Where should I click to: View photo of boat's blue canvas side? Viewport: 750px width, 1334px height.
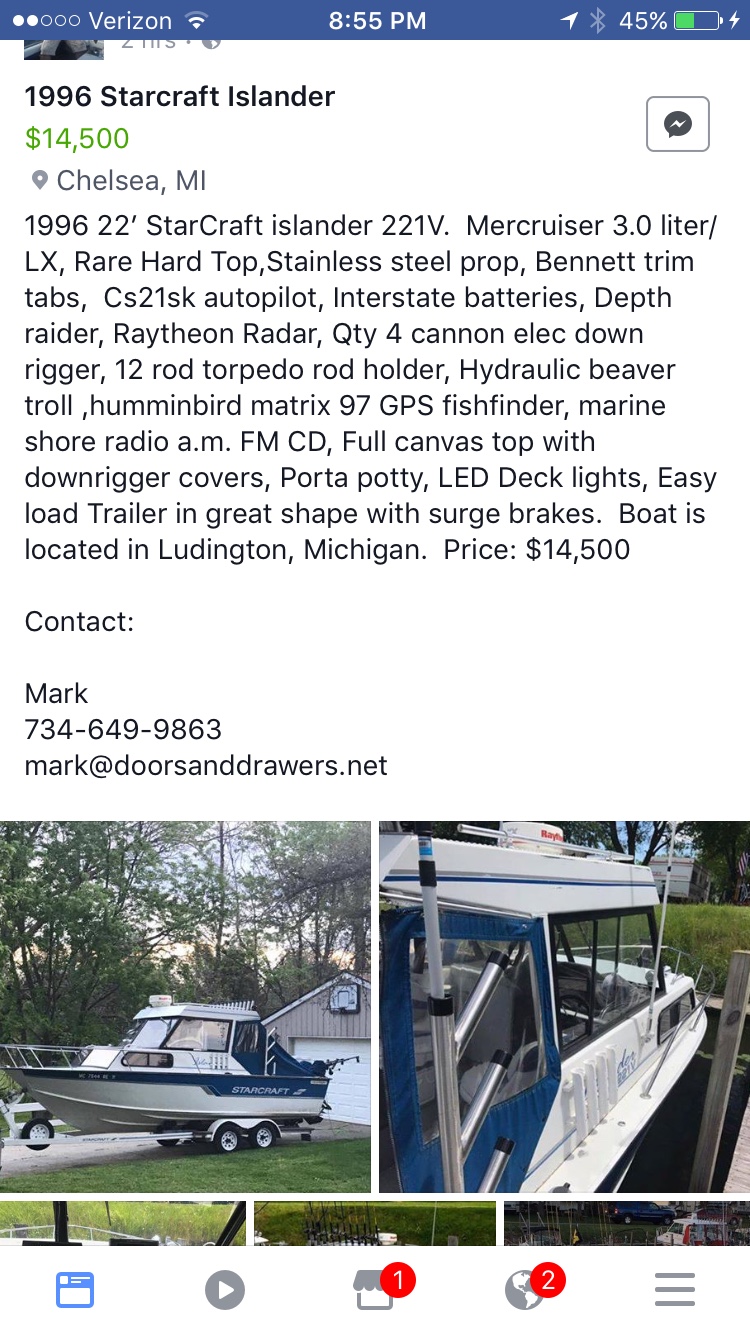pyautogui.click(x=564, y=1007)
